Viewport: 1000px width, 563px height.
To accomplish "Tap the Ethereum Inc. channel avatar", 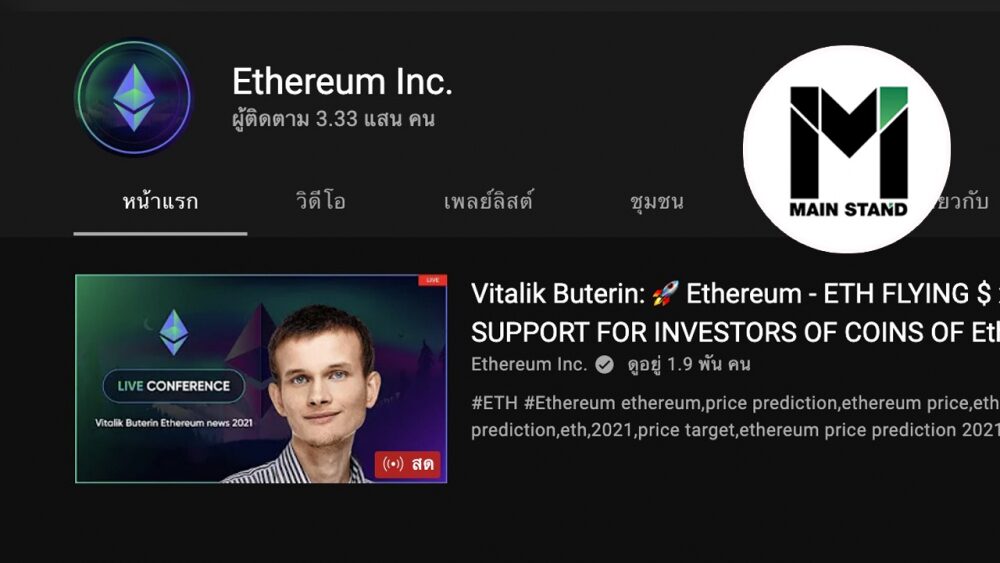I will [x=134, y=98].
